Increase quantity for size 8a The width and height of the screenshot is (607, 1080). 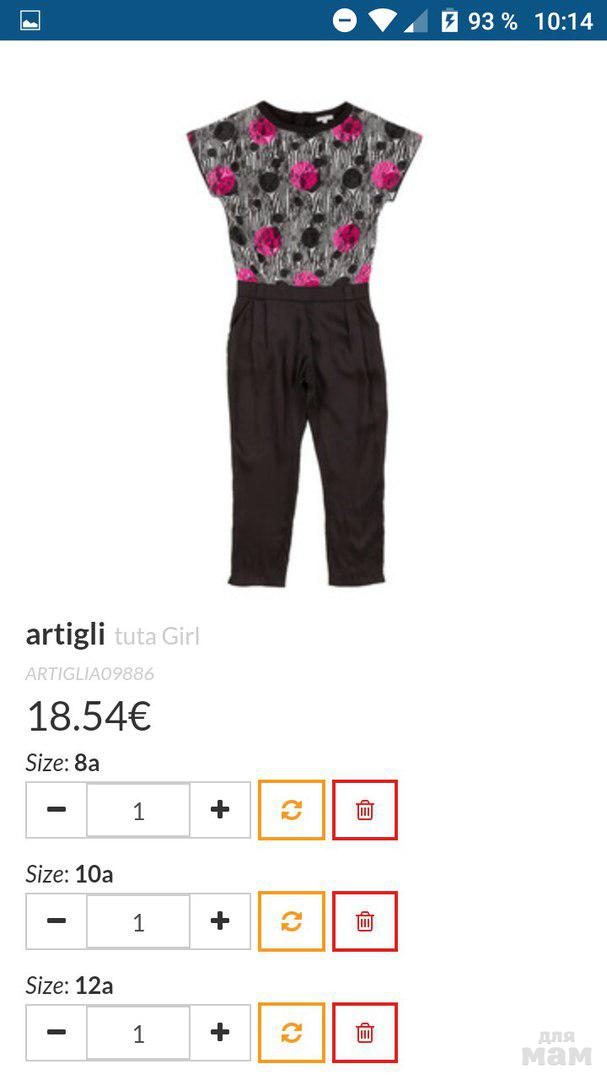[220, 810]
